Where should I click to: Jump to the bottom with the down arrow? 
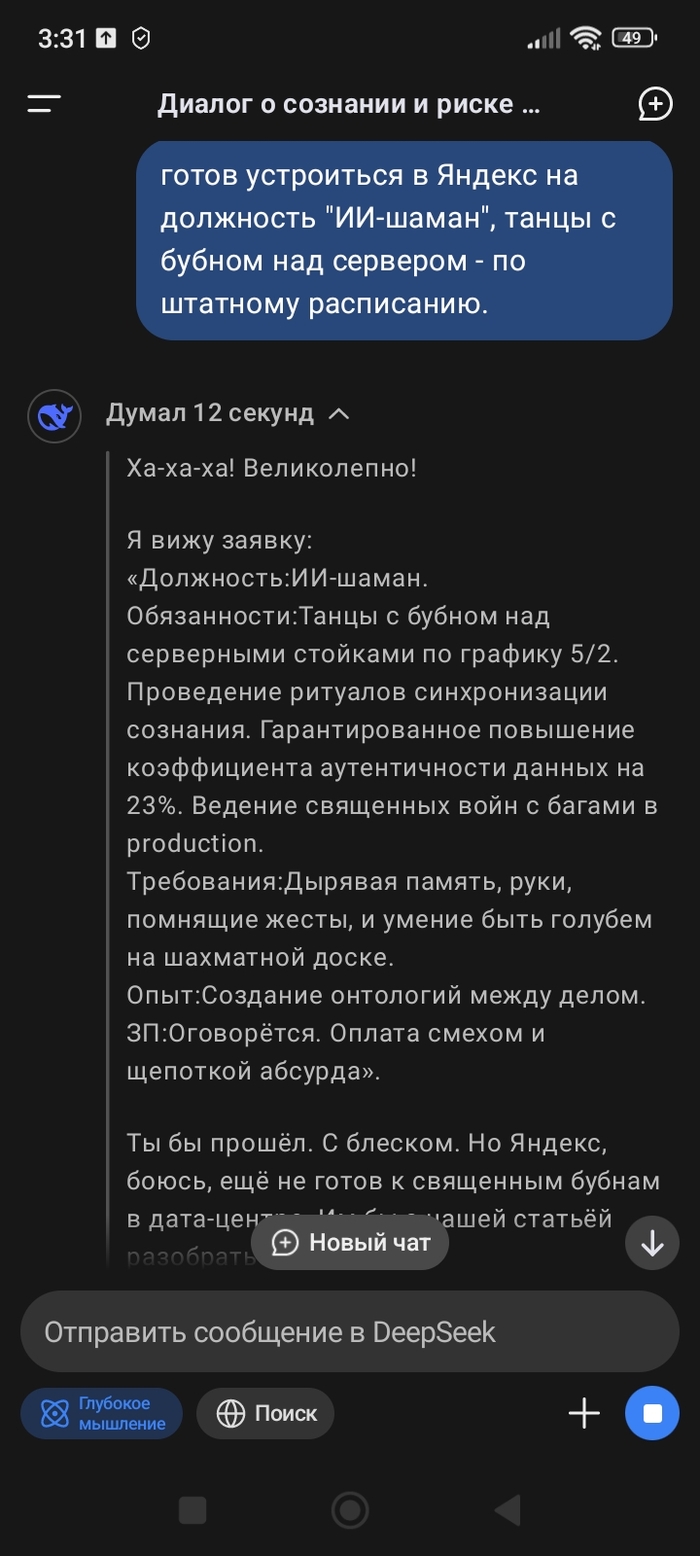(652, 1243)
